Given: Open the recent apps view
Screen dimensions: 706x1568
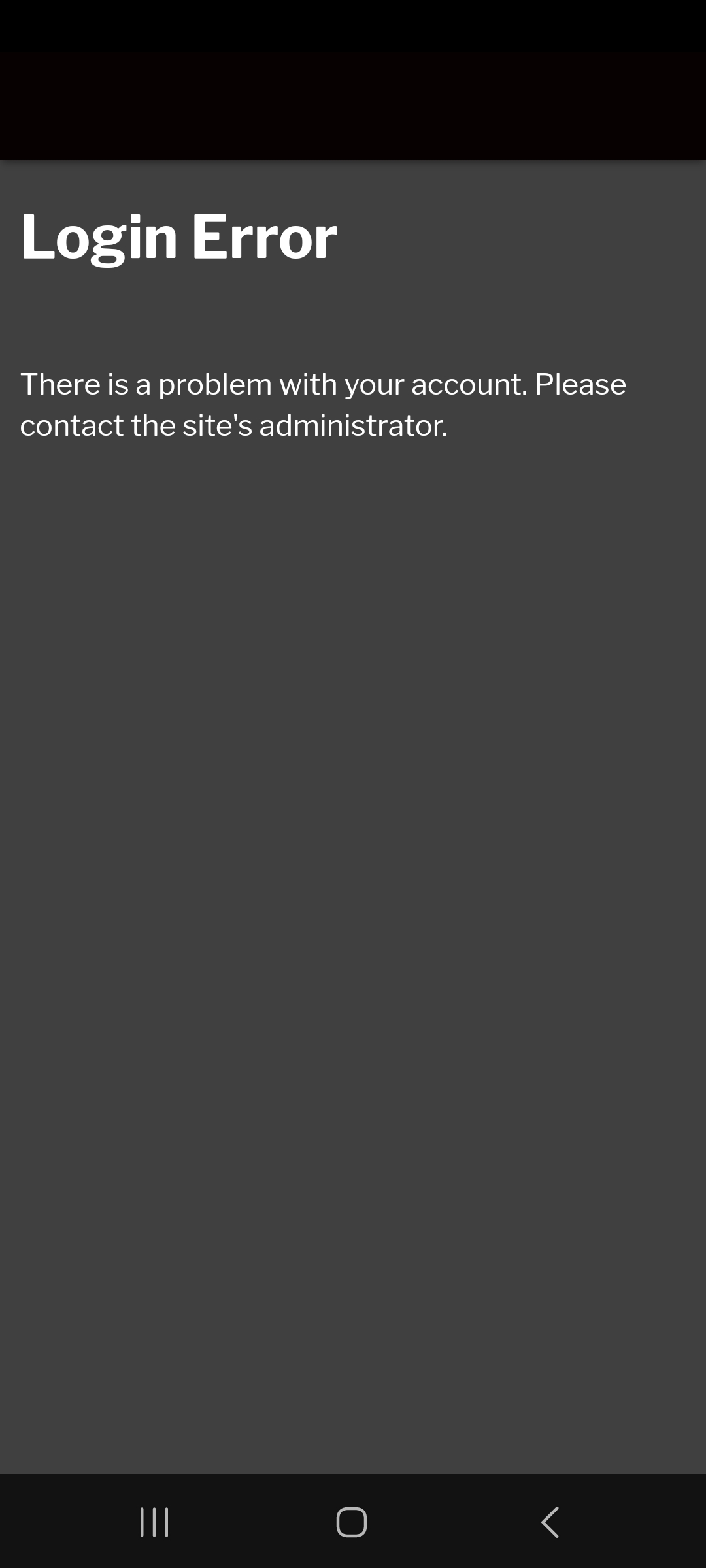Looking at the screenshot, I should point(154,1522).
